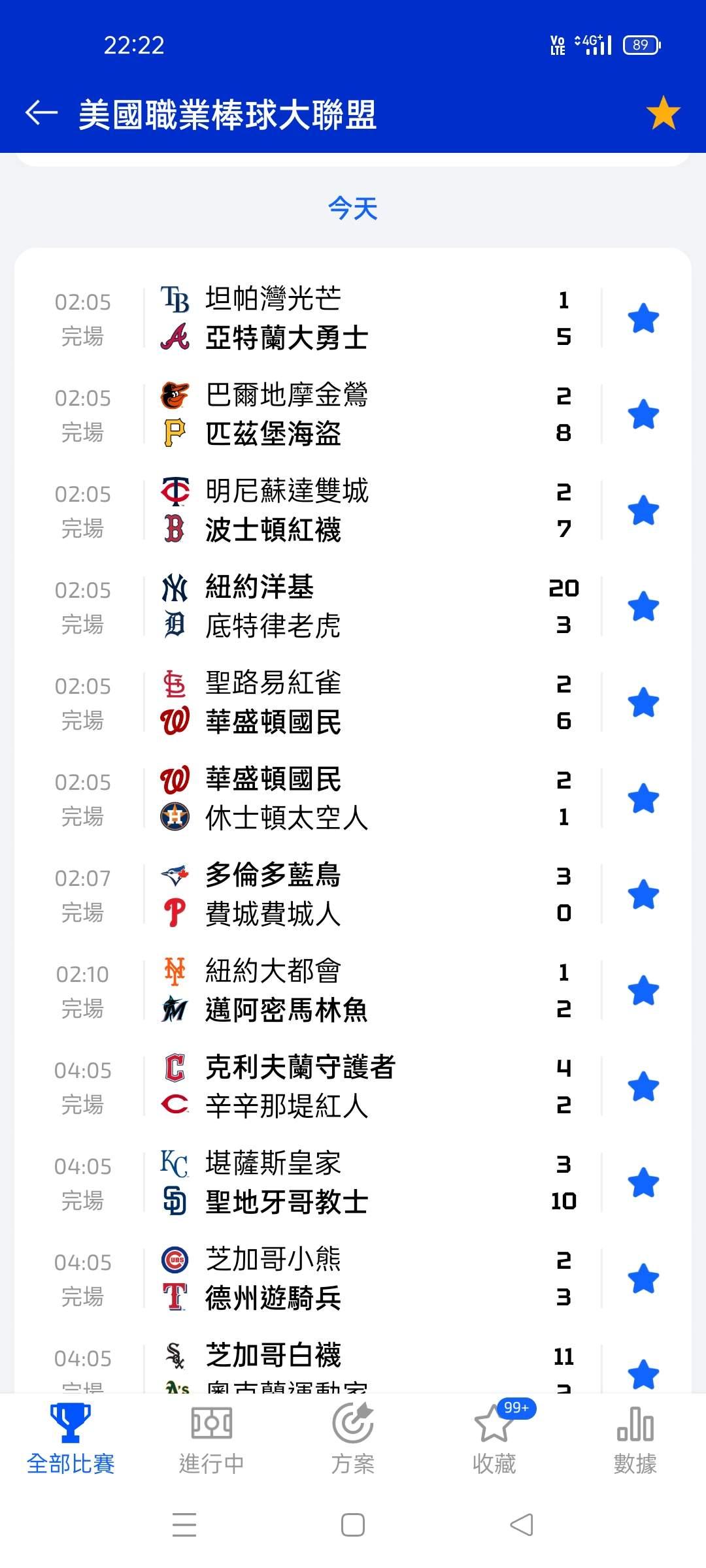This screenshot has width=706, height=1568.
Task: Toggle the league favorite star in header
Action: coord(663,113)
